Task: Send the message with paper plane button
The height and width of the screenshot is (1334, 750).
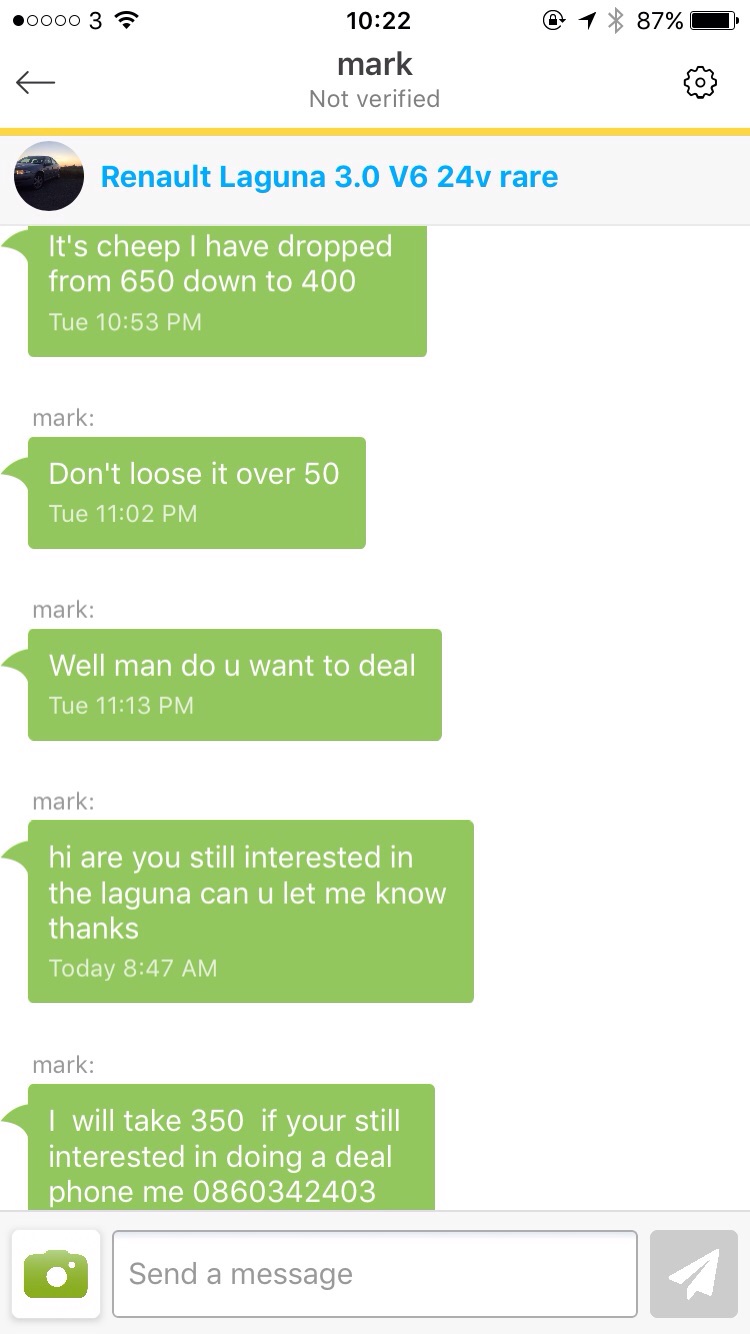Action: 694,1274
